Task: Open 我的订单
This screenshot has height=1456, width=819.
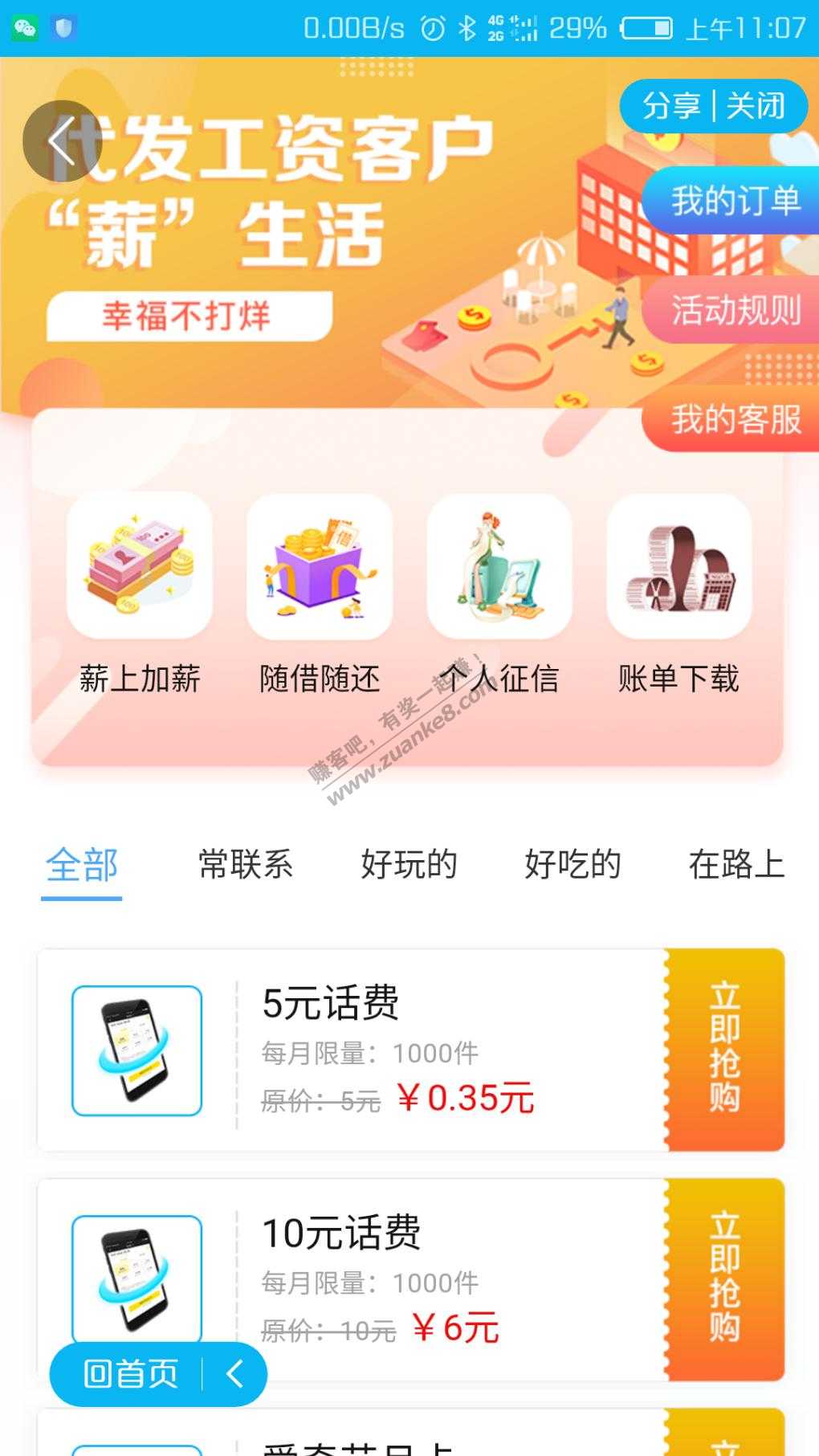Action: [x=735, y=201]
